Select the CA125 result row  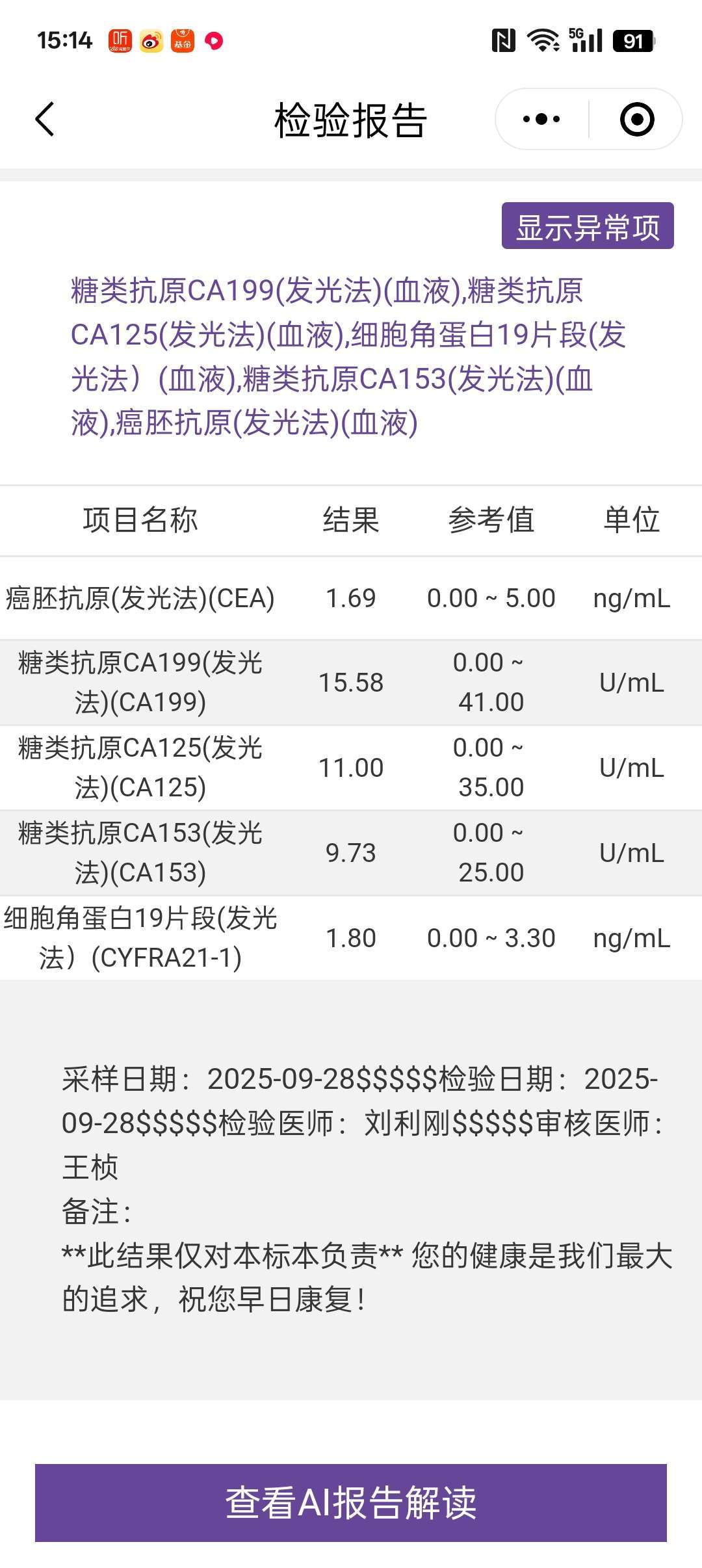(351, 767)
